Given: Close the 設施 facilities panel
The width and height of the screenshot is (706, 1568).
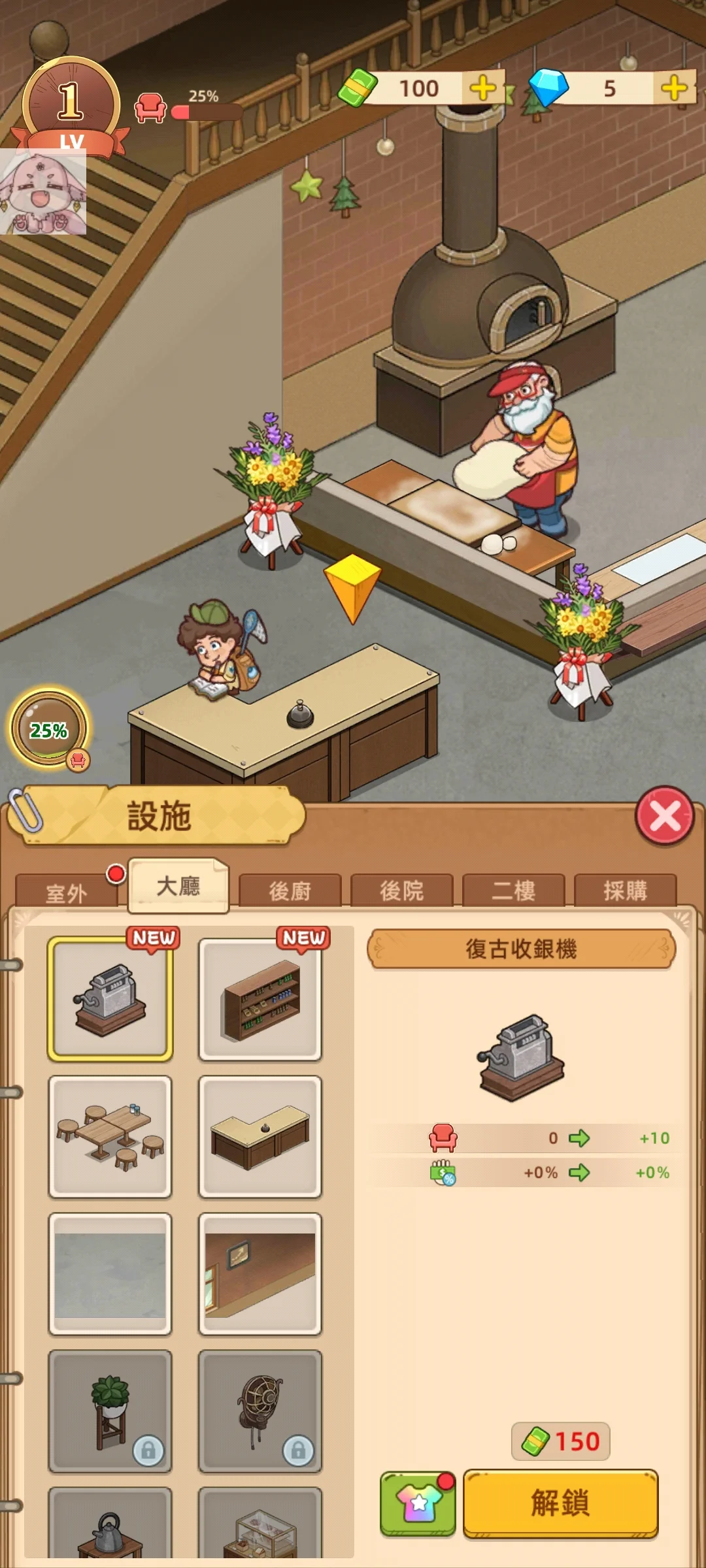Looking at the screenshot, I should [664, 816].
